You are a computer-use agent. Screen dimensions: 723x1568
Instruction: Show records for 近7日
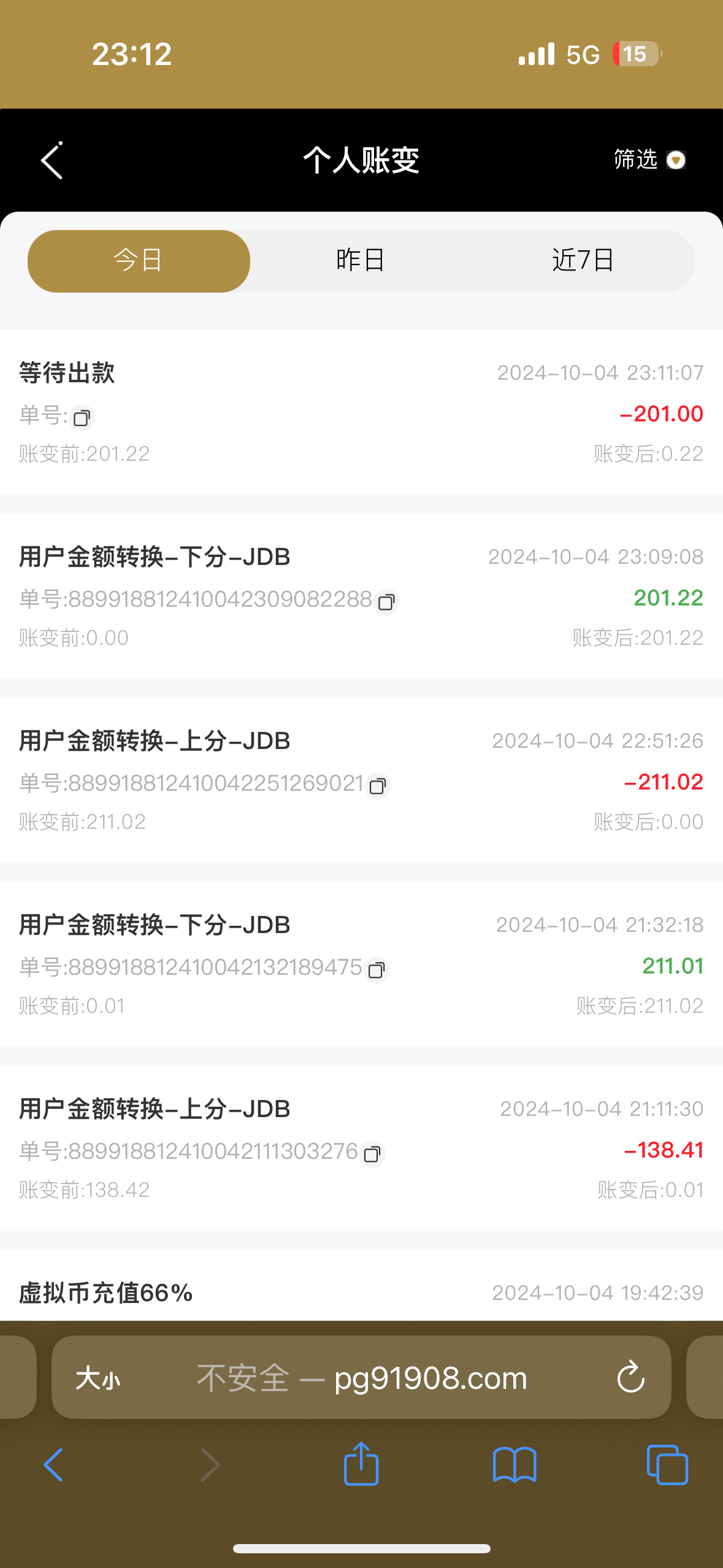click(583, 261)
